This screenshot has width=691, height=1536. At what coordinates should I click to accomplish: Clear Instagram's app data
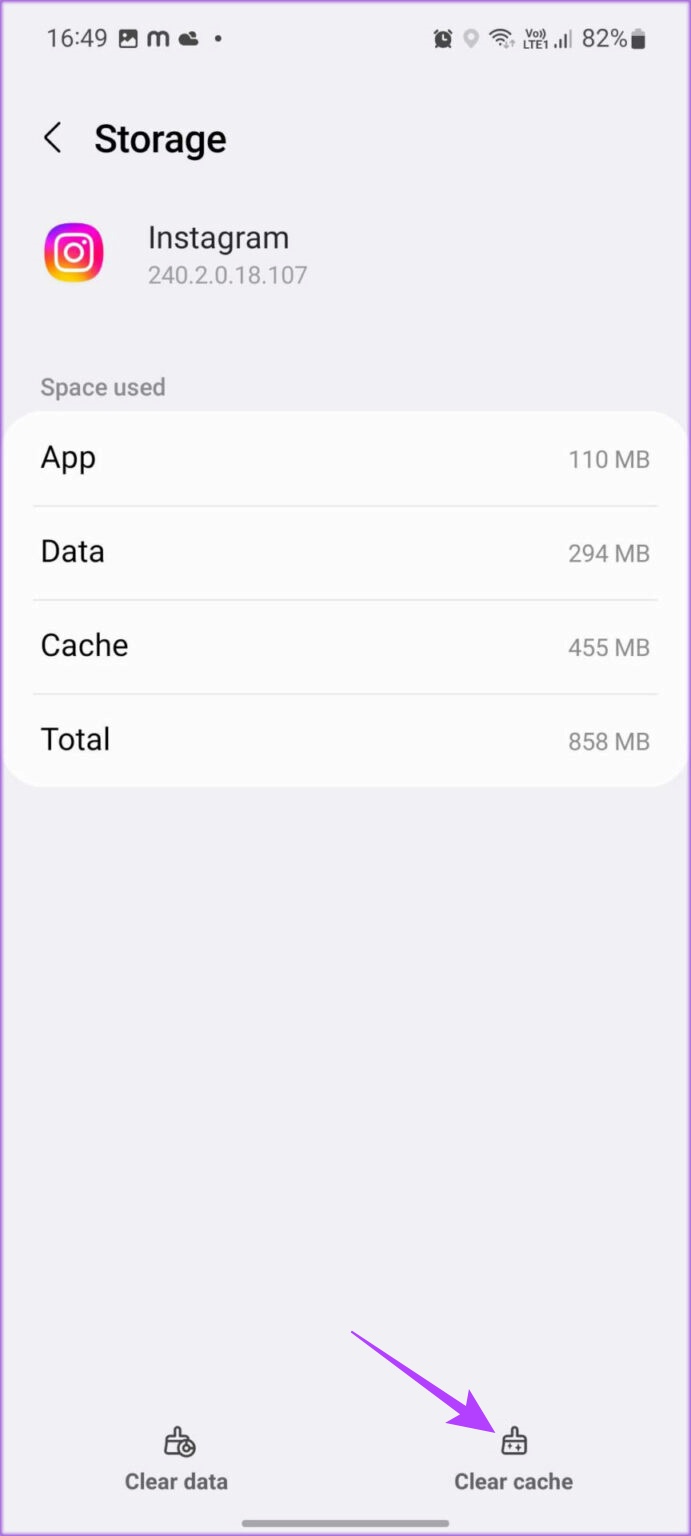[177, 1460]
